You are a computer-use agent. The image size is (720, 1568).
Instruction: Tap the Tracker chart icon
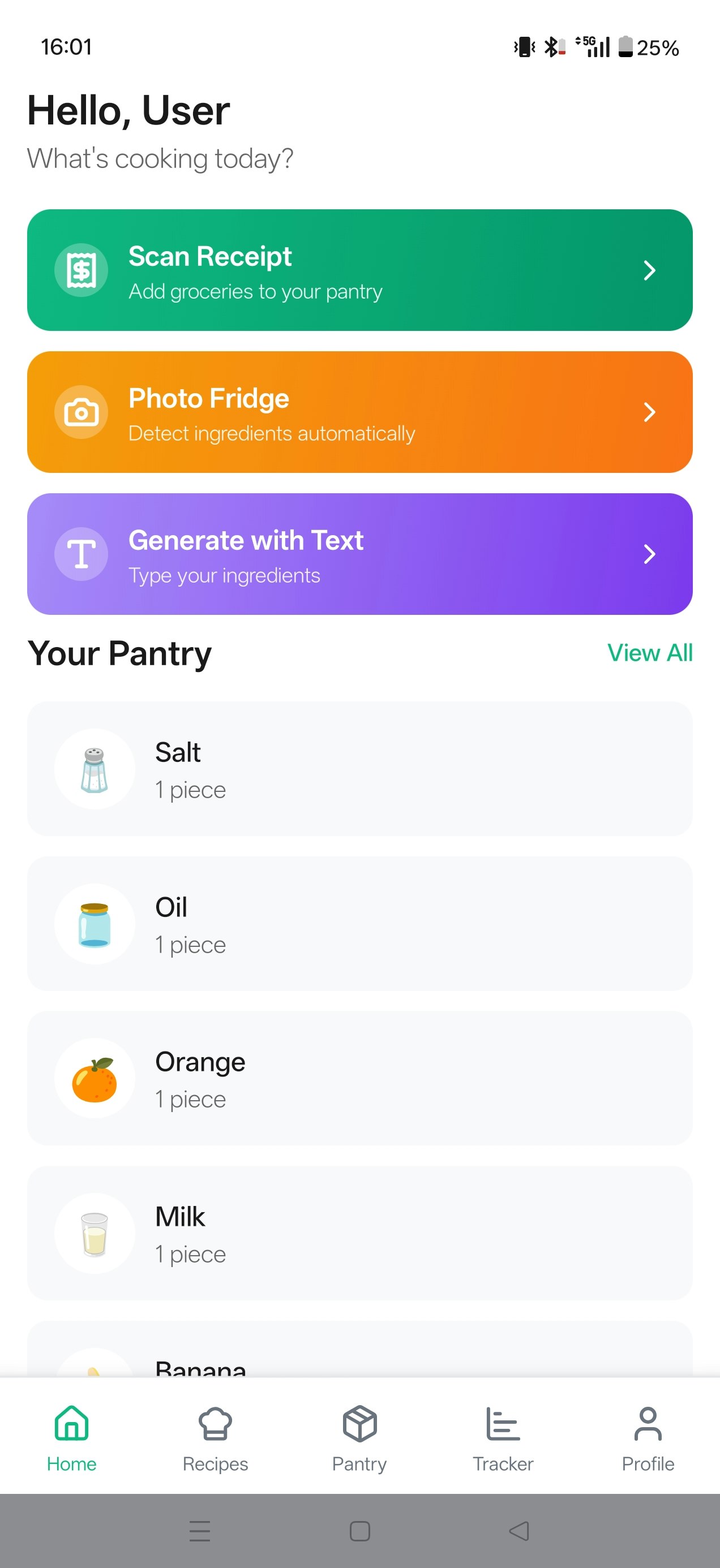tap(503, 1424)
